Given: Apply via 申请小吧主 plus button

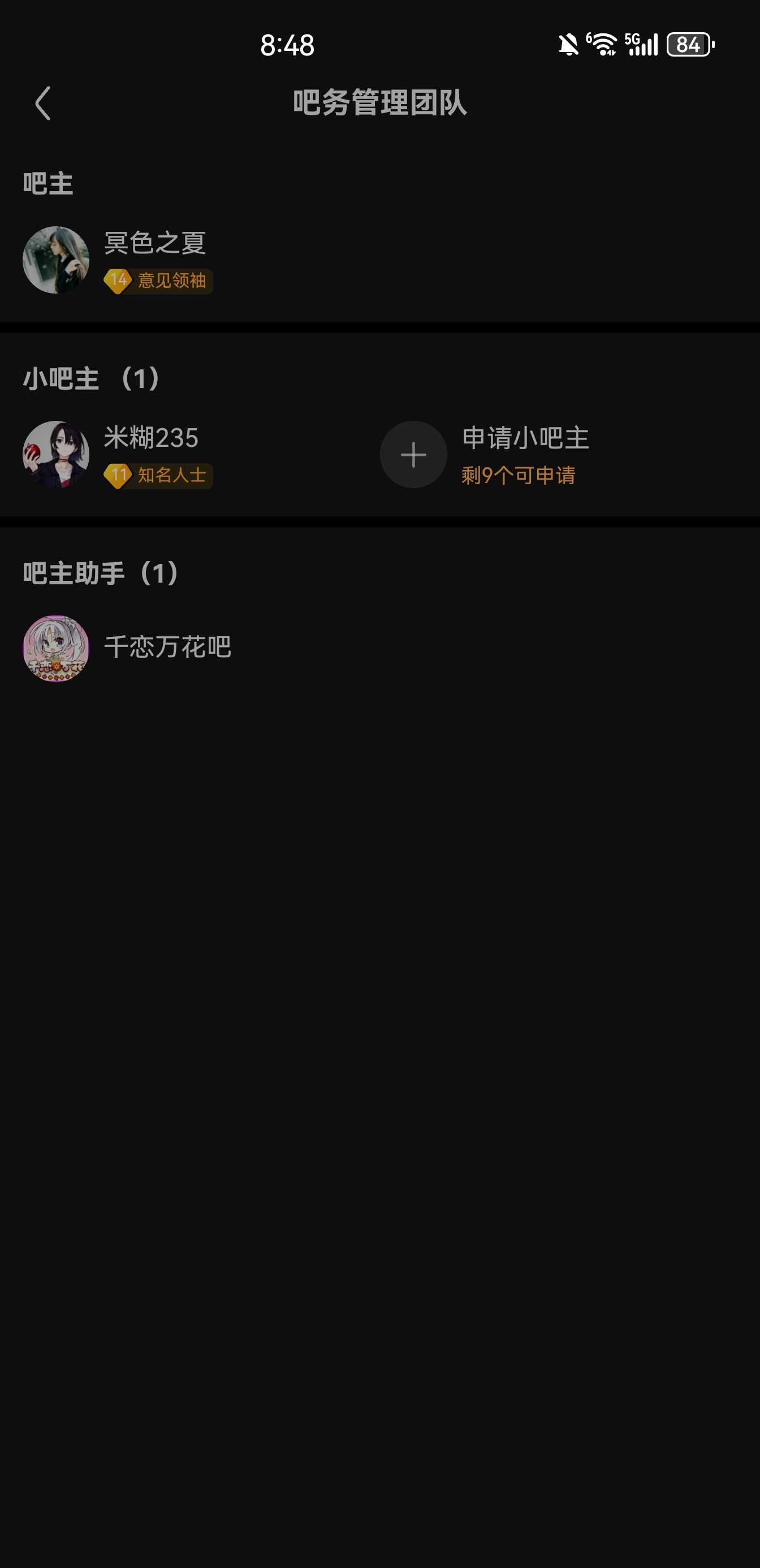Looking at the screenshot, I should [413, 455].
